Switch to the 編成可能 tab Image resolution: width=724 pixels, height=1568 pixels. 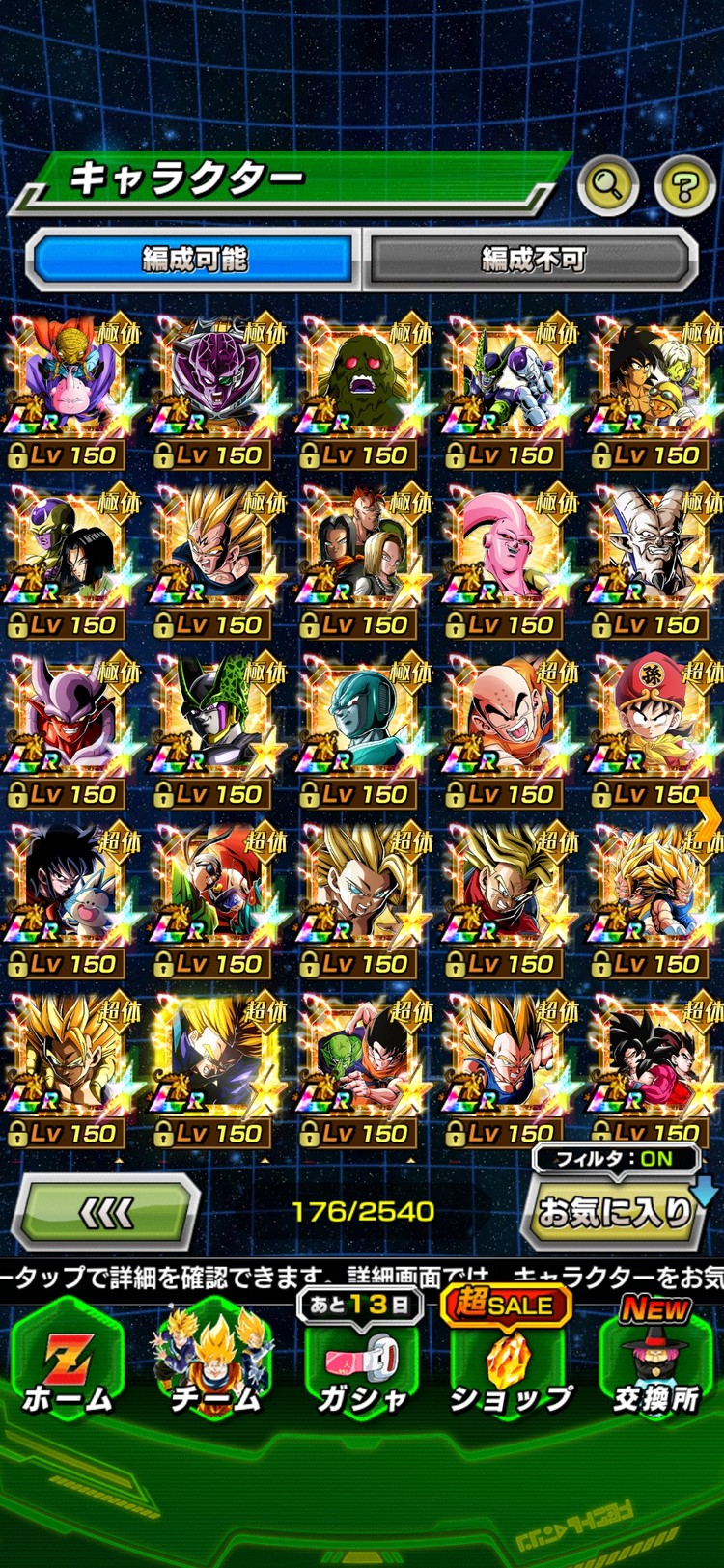(194, 259)
